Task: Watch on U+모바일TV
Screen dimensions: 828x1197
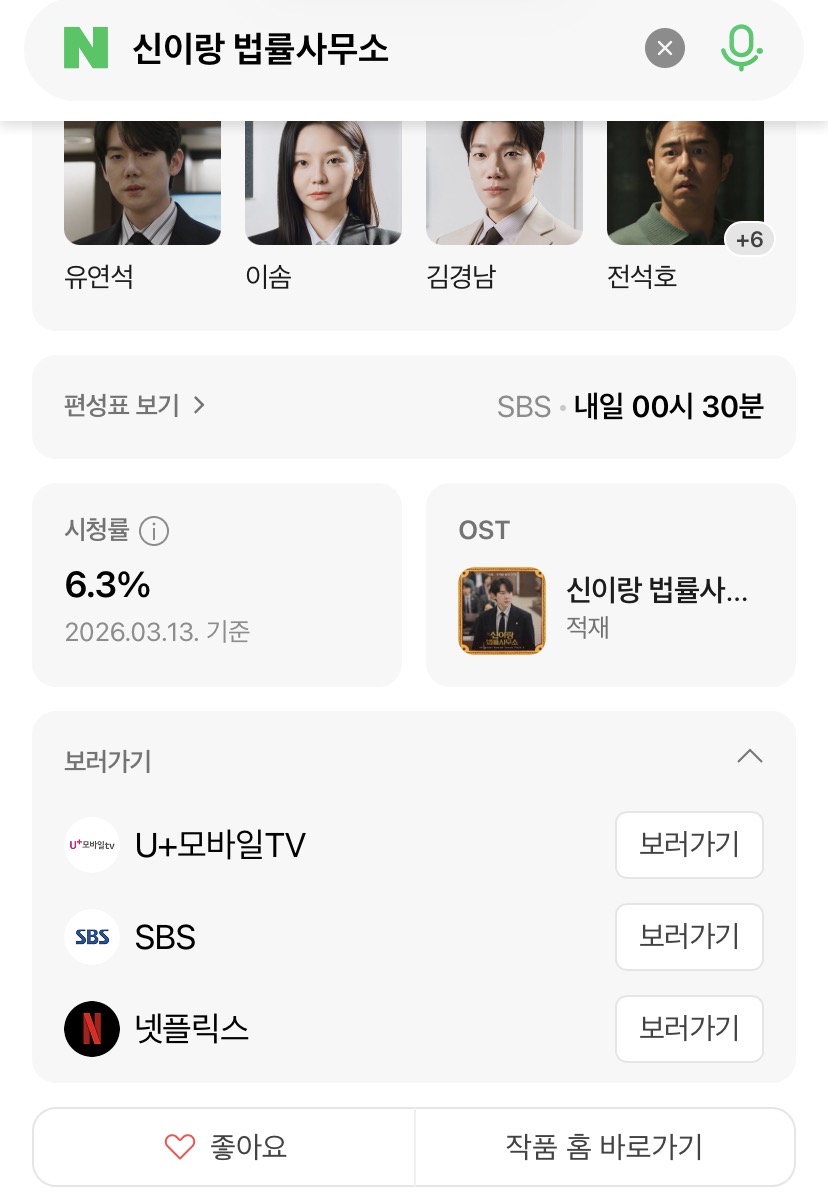Action: pyautogui.click(x=688, y=845)
